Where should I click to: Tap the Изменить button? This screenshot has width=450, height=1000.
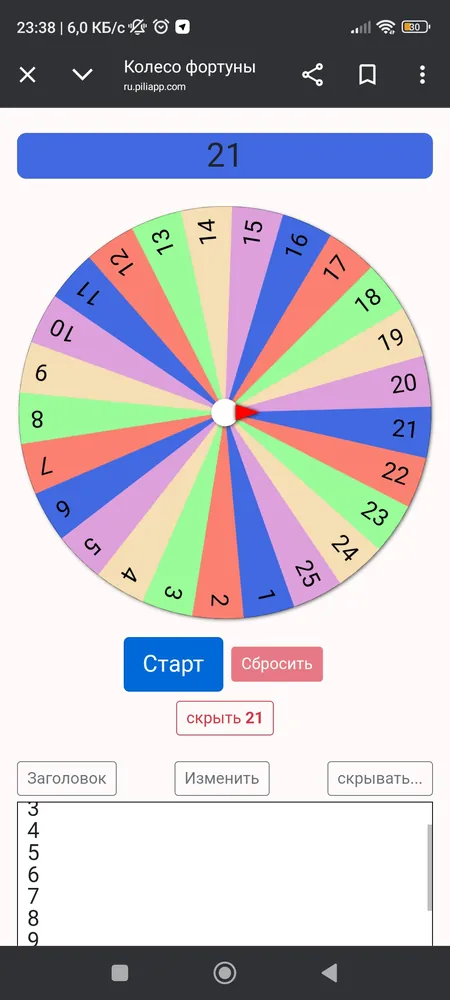[222, 778]
